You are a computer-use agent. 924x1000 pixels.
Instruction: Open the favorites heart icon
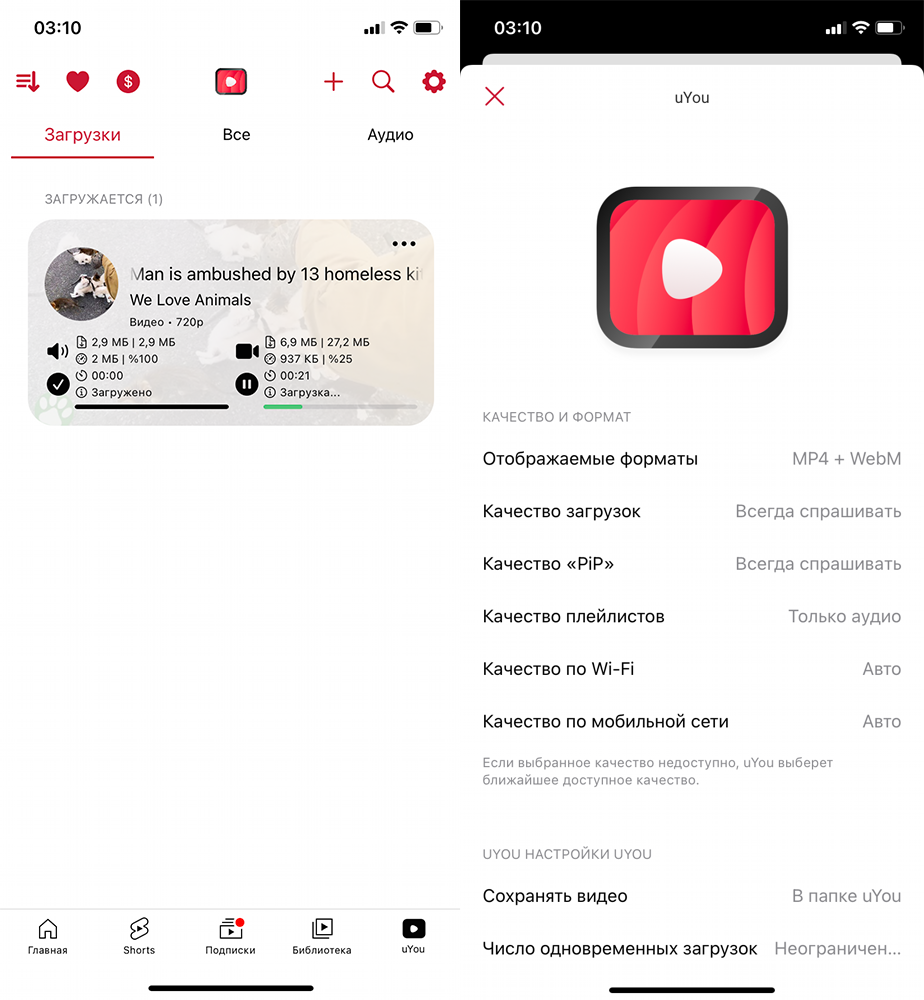point(78,82)
